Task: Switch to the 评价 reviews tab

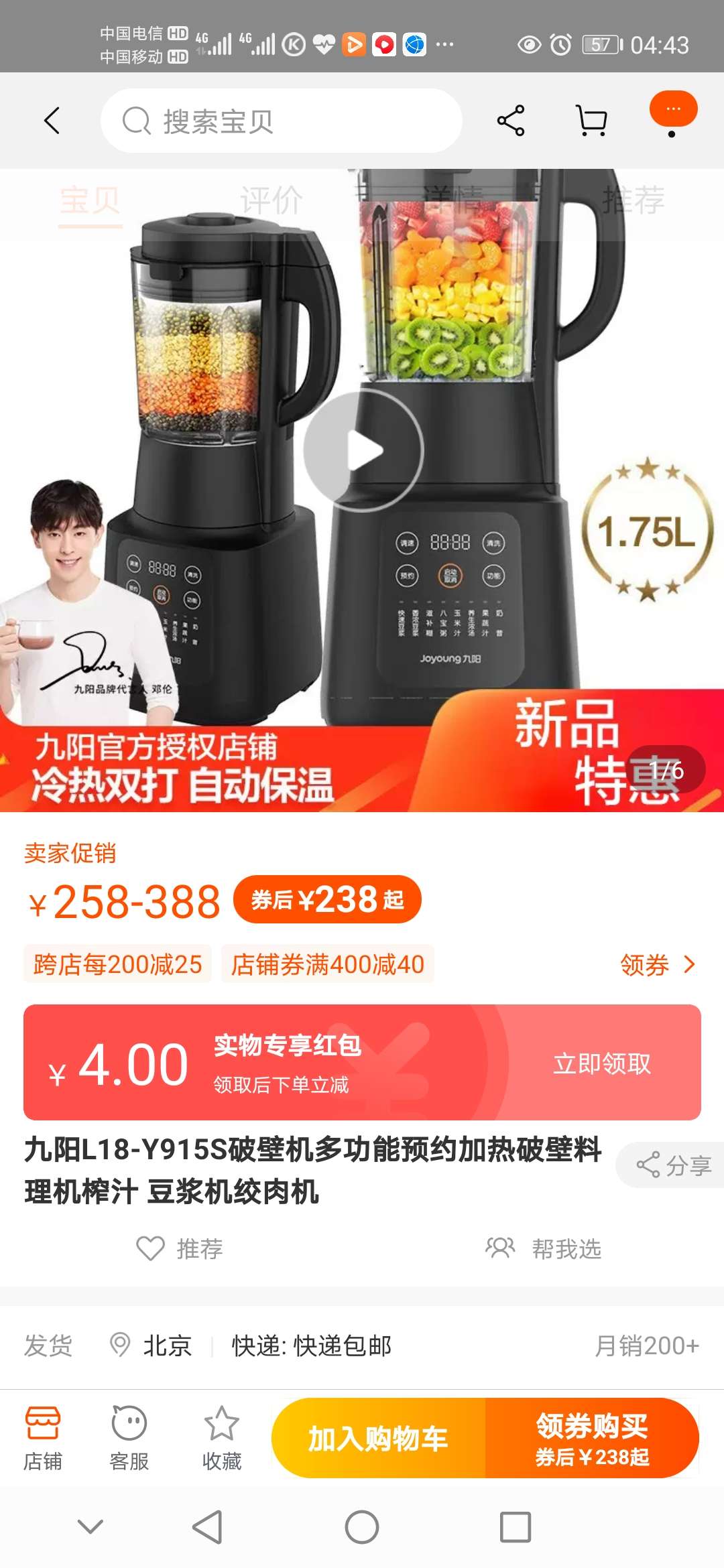Action: coord(269,195)
